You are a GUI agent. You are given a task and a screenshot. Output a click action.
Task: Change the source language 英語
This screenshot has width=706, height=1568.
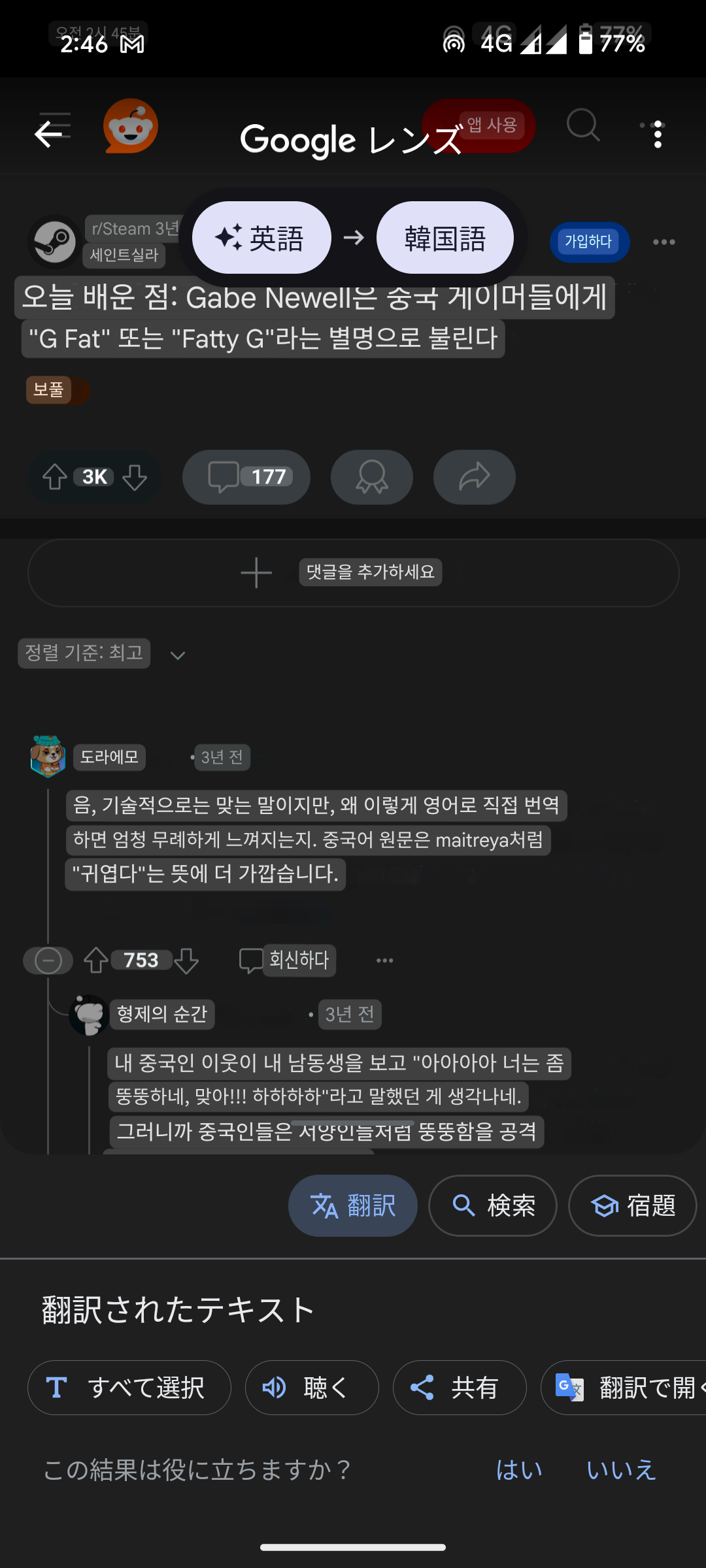261,238
